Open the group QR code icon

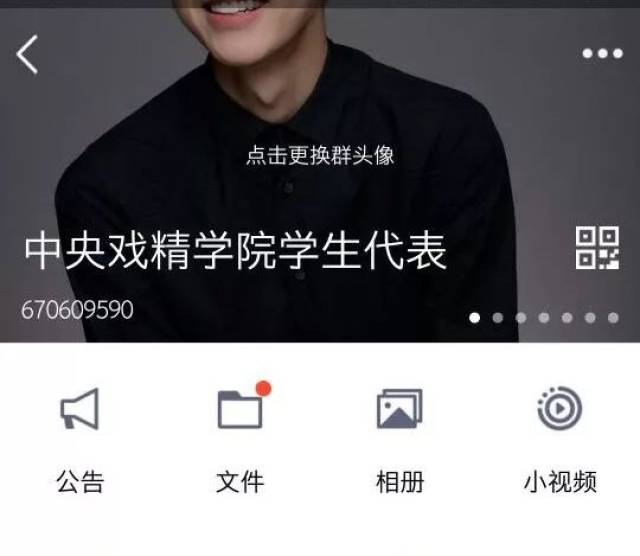(x=597, y=248)
